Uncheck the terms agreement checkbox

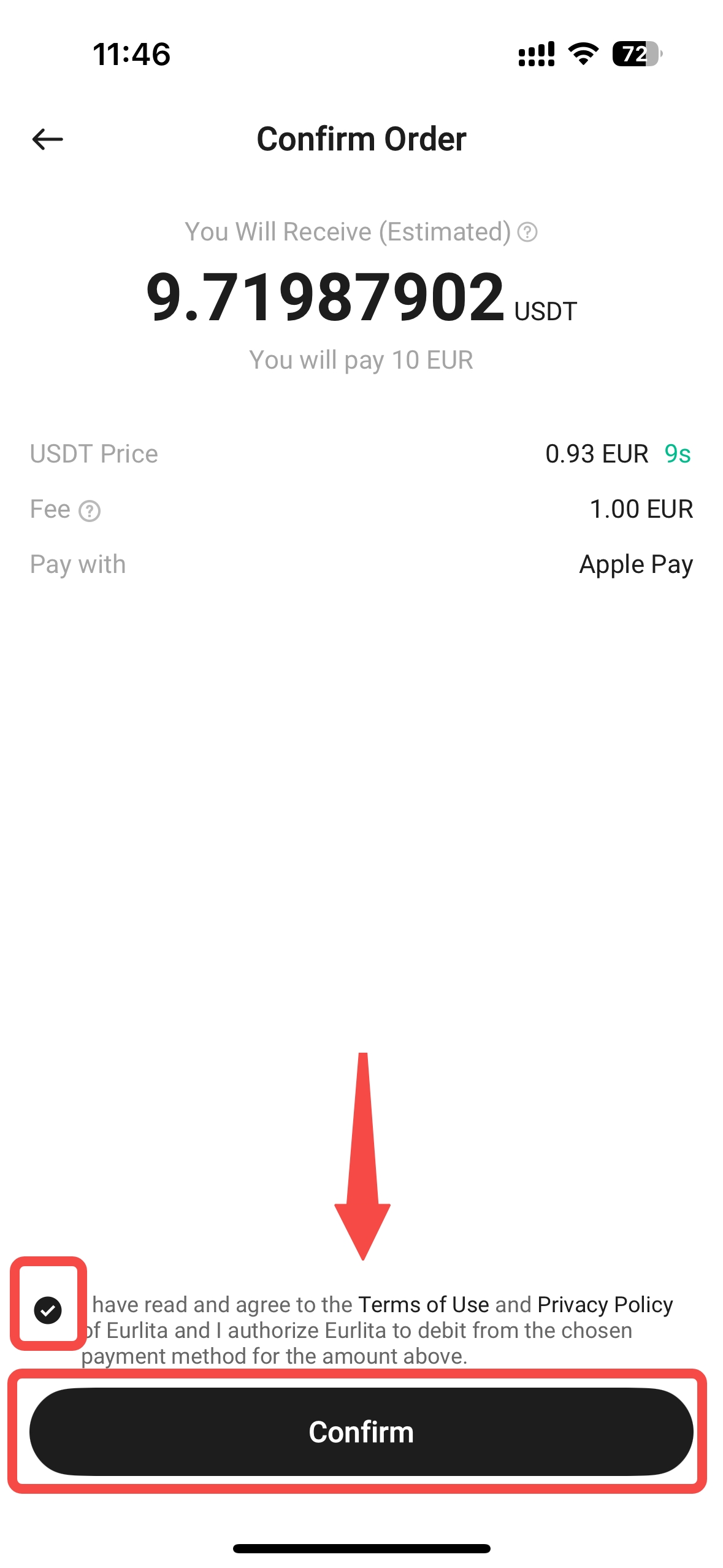[48, 1310]
